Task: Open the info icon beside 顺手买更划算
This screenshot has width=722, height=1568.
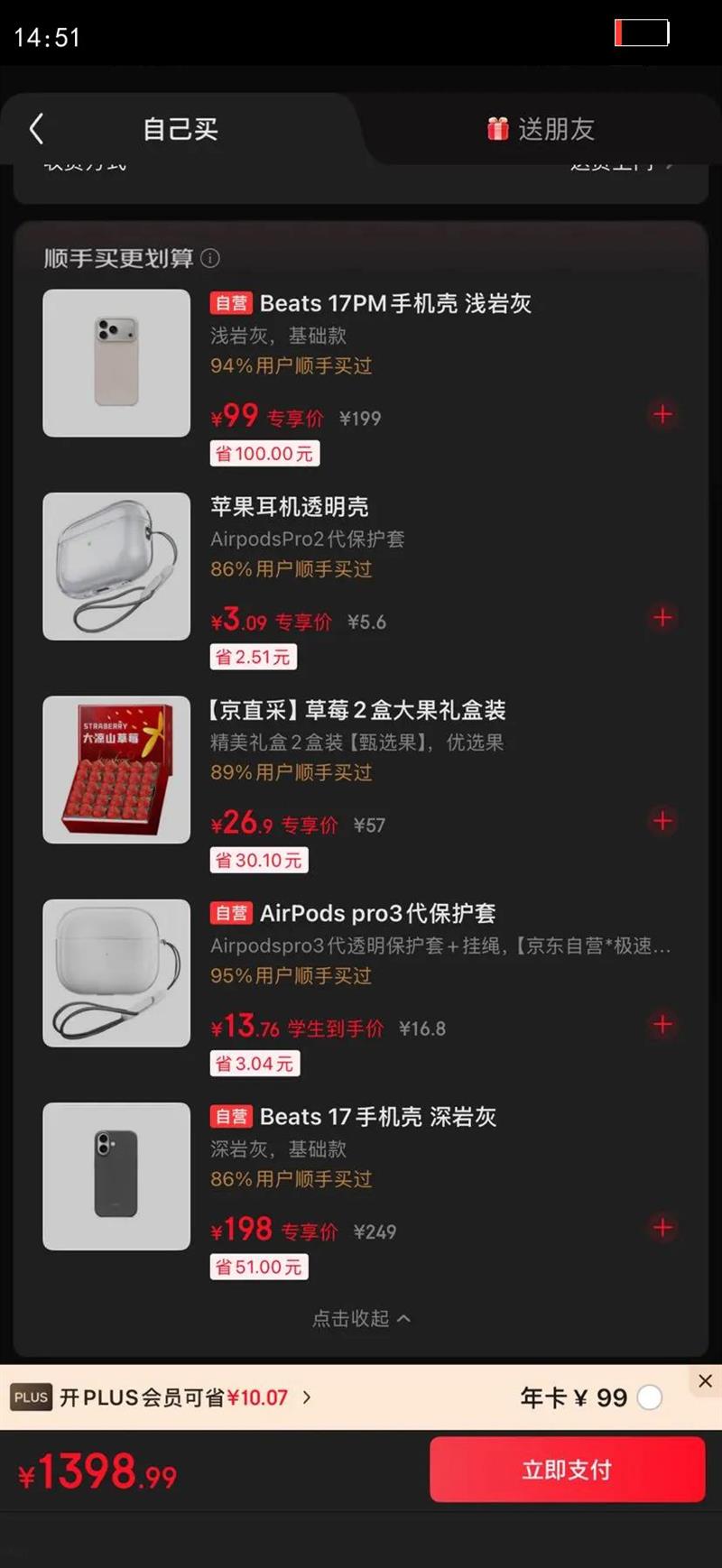Action: pyautogui.click(x=210, y=258)
